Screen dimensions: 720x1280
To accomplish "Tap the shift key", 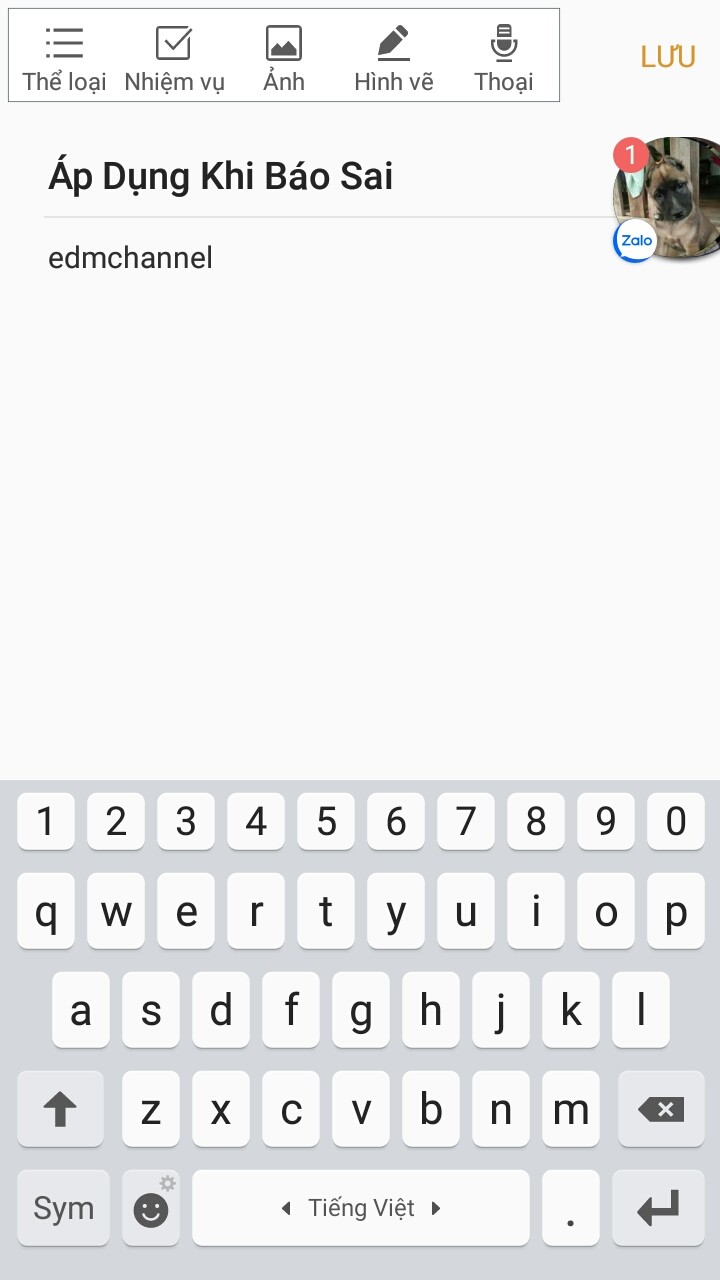I will (60, 1109).
